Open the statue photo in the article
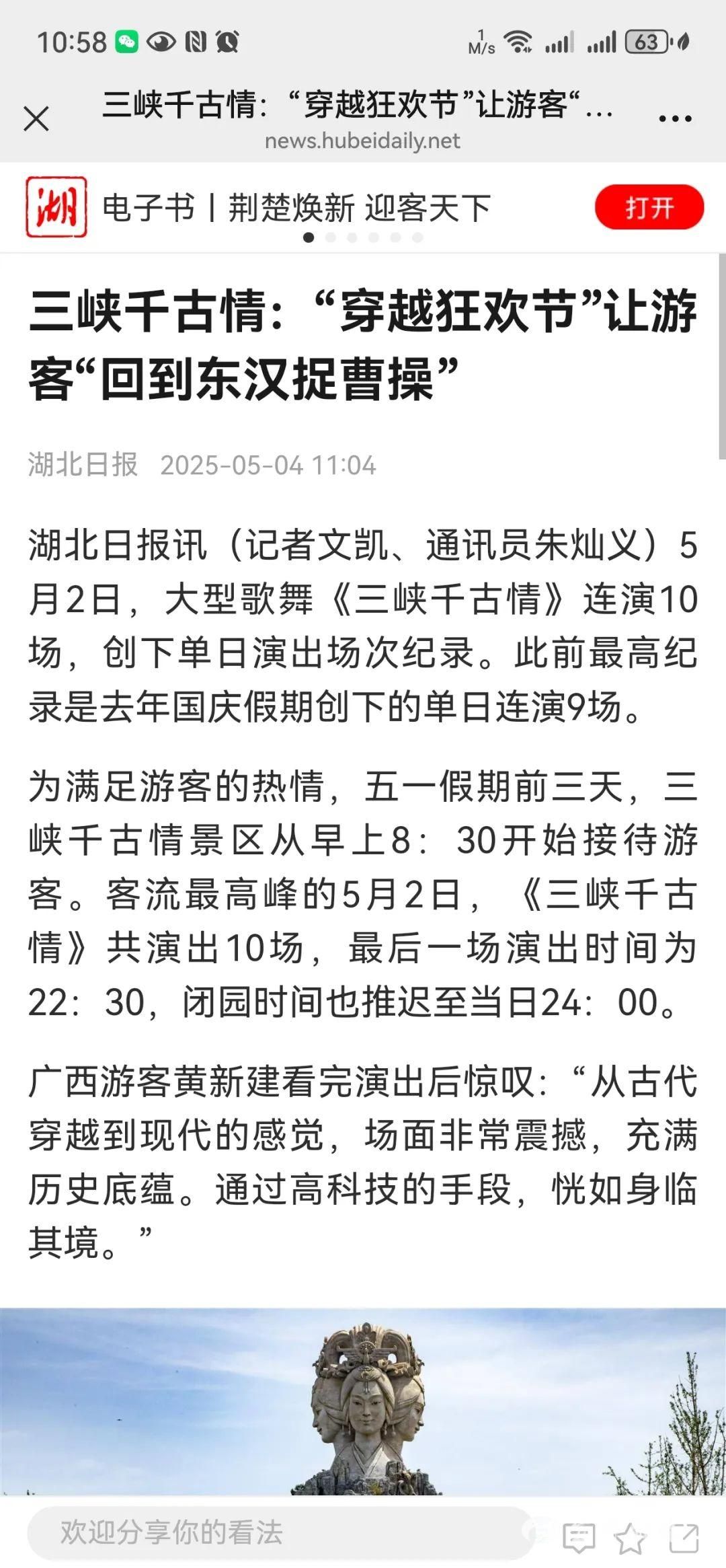 [363, 1401]
